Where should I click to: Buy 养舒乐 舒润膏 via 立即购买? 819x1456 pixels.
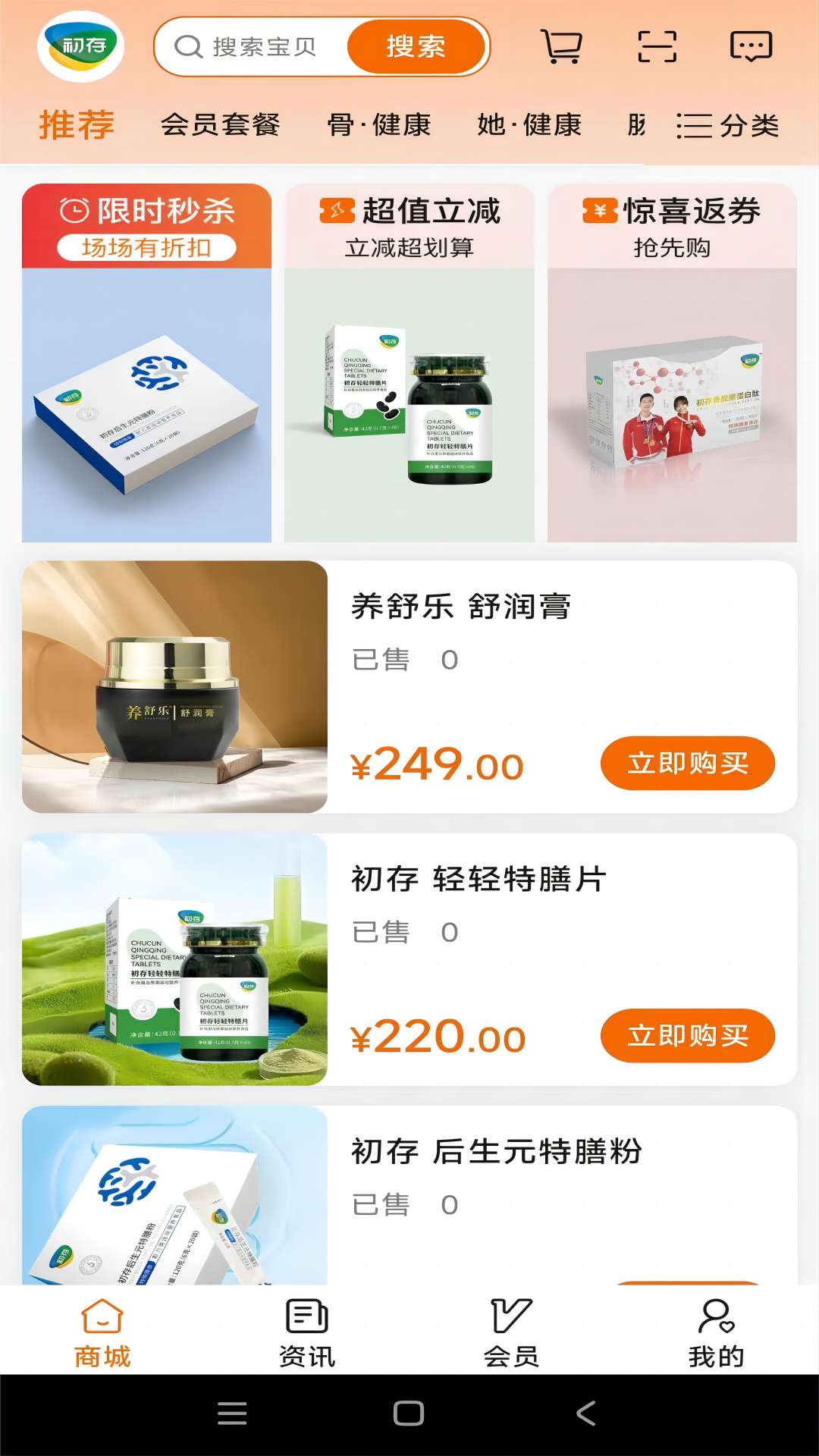point(689,764)
